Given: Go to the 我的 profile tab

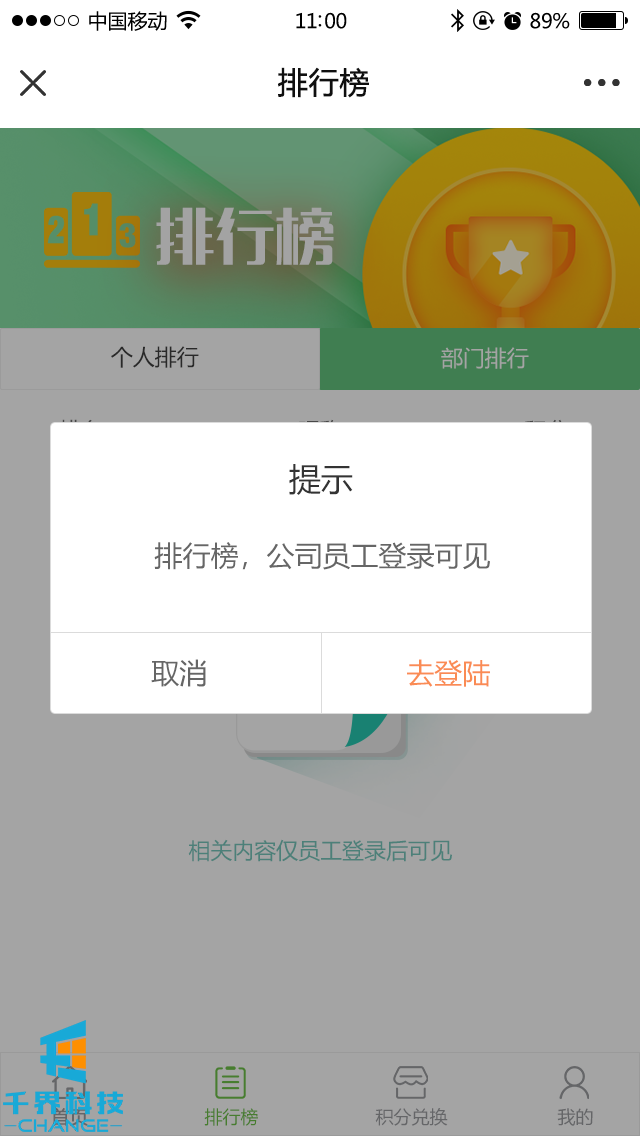Looking at the screenshot, I should click(574, 1096).
